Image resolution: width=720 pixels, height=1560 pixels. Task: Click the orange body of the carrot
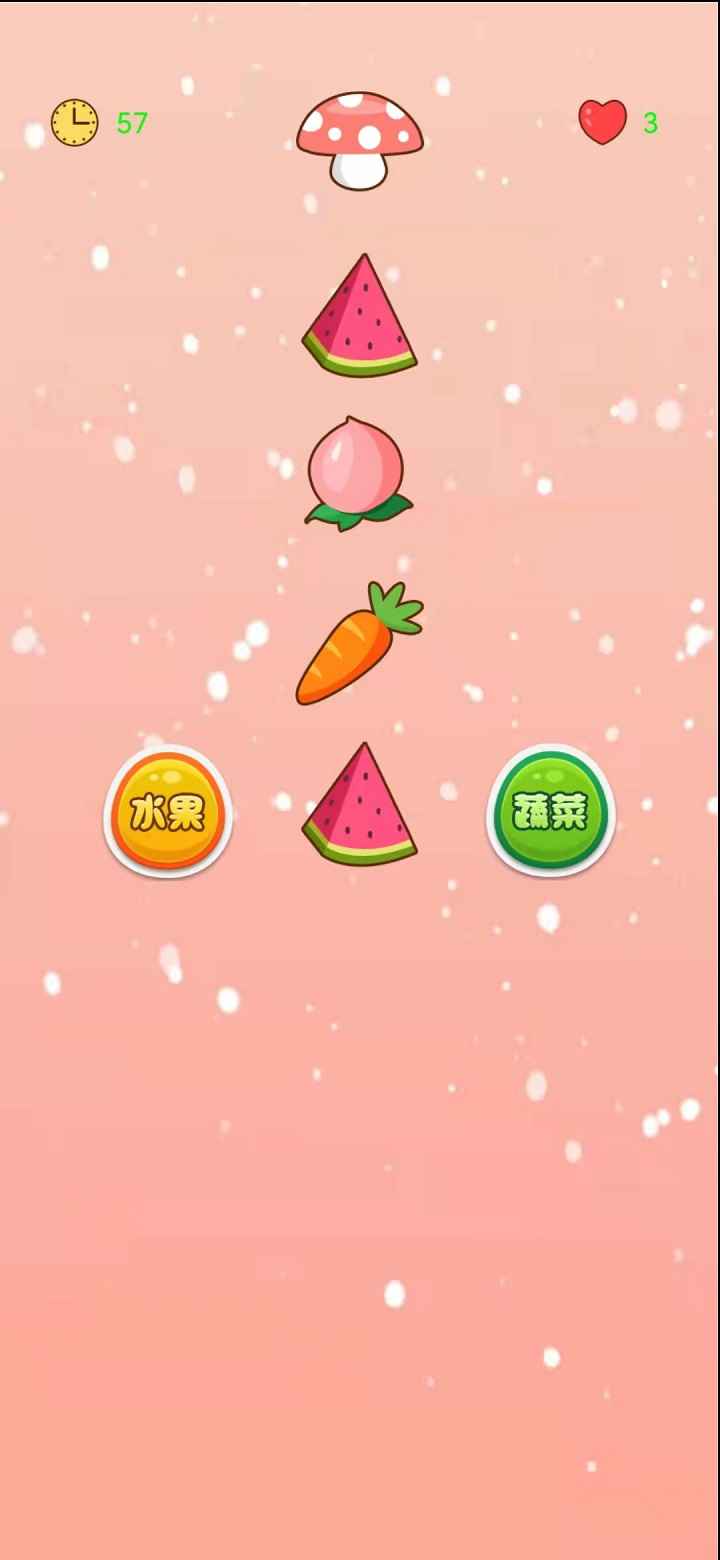click(345, 660)
